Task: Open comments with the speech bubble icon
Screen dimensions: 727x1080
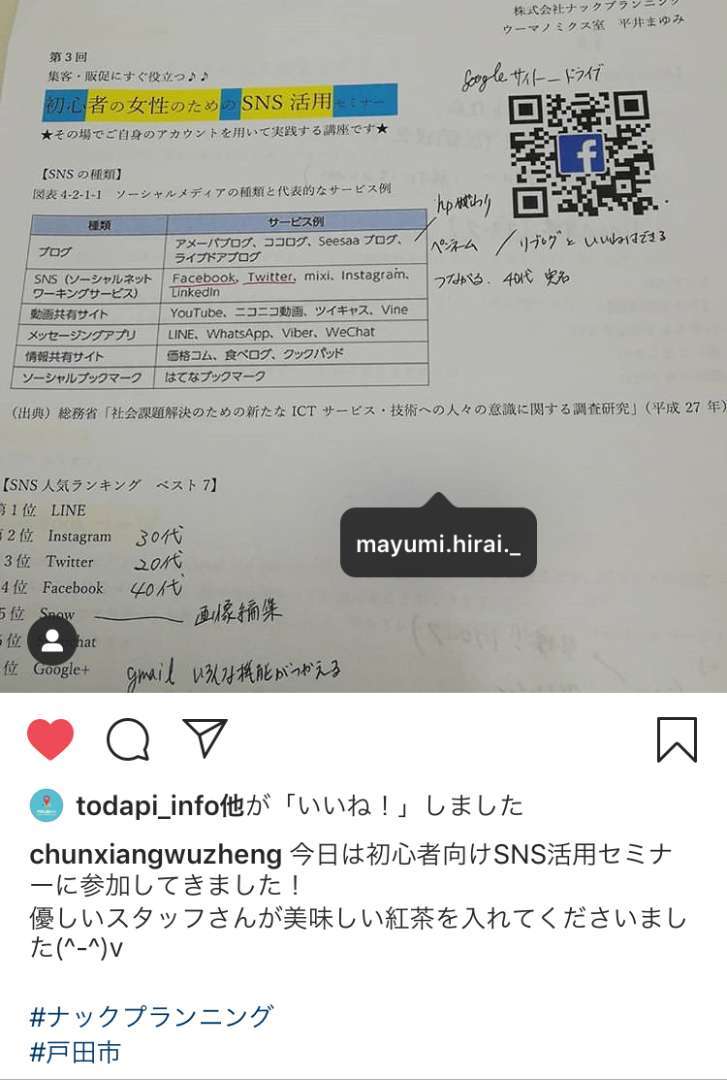Action: 128,740
